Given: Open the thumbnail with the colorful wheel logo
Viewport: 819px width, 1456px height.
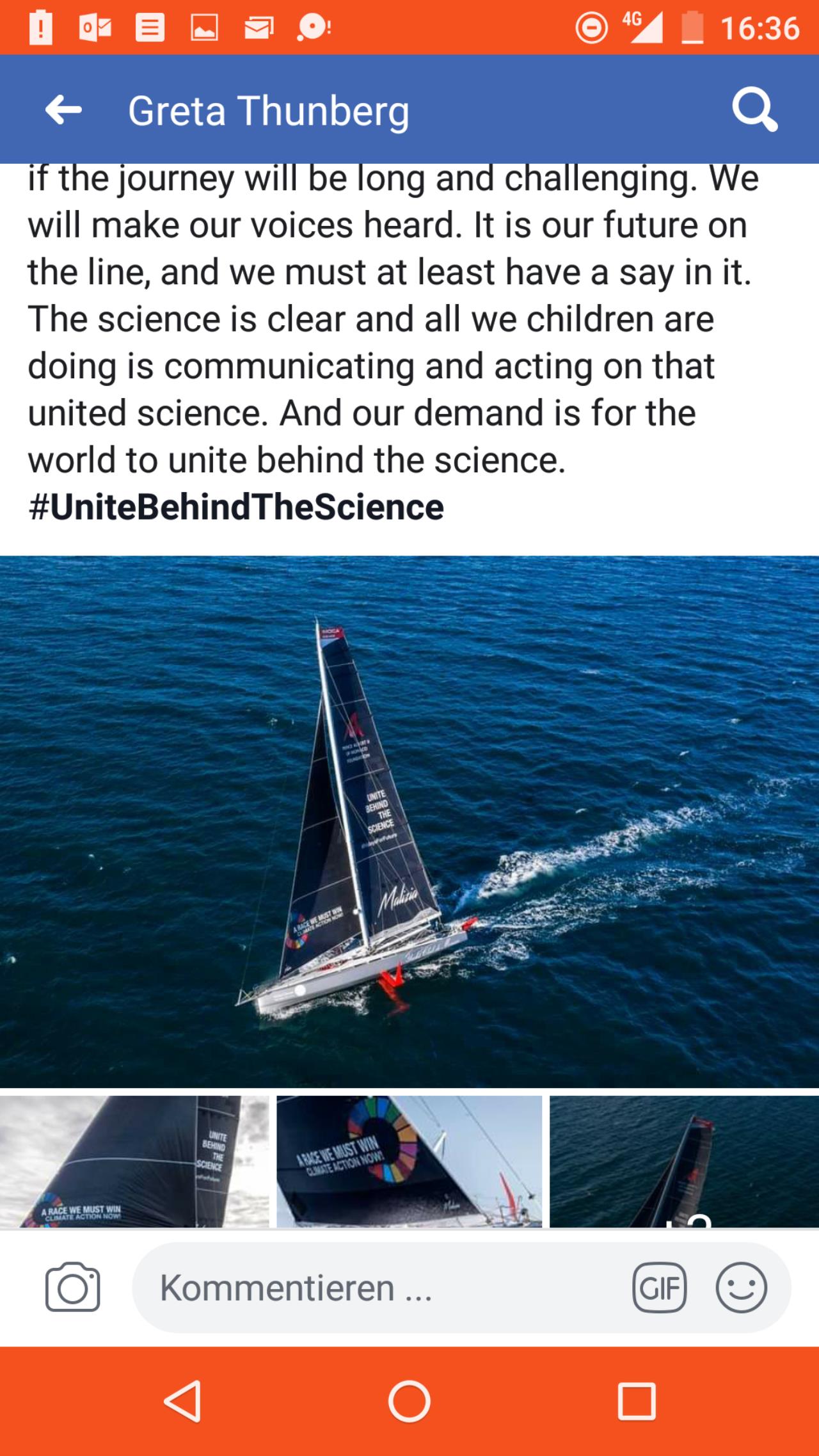Looking at the screenshot, I should (x=409, y=1162).
